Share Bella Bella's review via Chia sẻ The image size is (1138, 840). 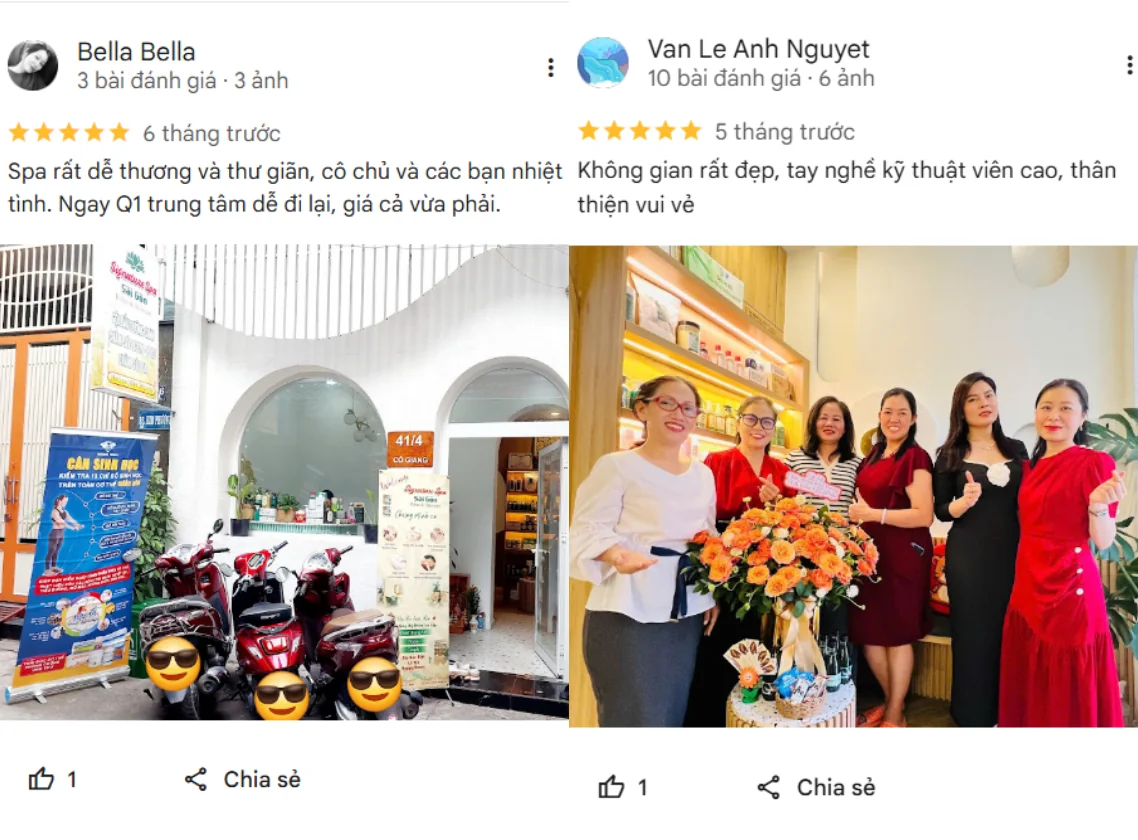click(x=243, y=779)
